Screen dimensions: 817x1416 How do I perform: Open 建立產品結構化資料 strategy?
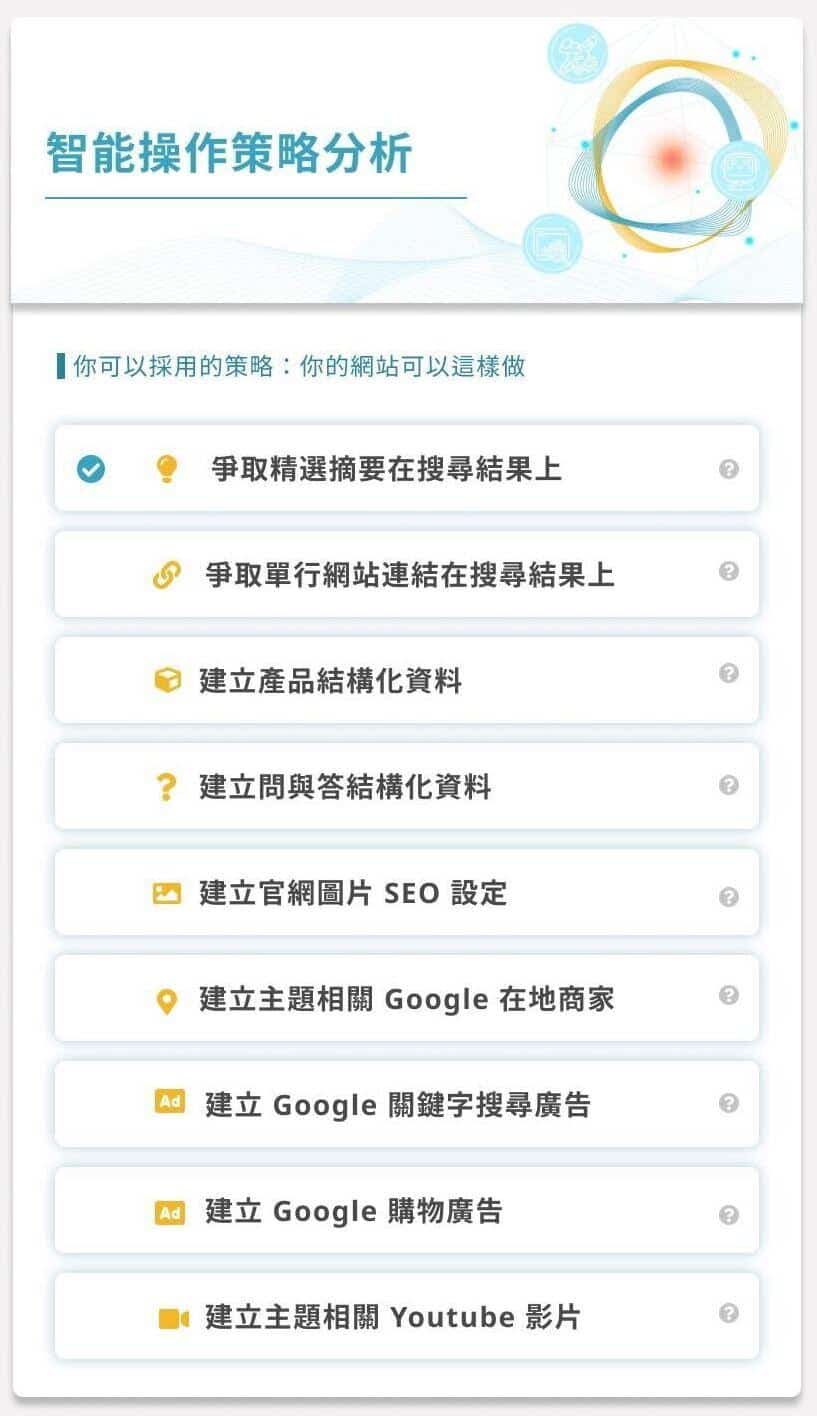pyautogui.click(x=330, y=681)
